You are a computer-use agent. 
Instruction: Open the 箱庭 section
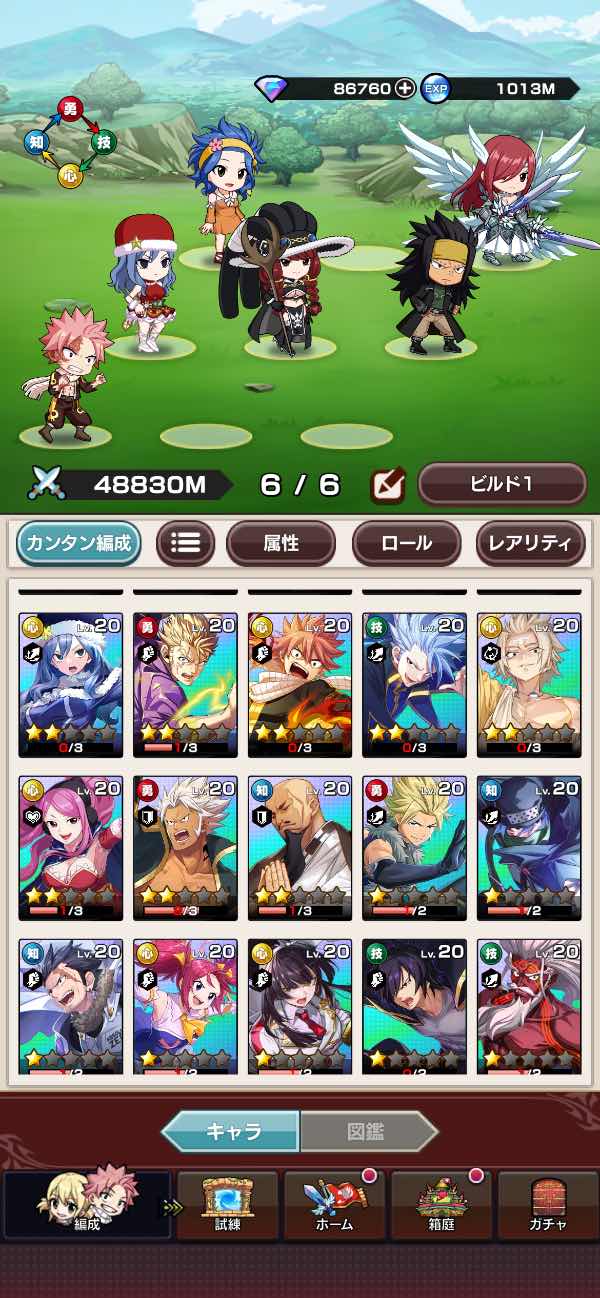442,1204
